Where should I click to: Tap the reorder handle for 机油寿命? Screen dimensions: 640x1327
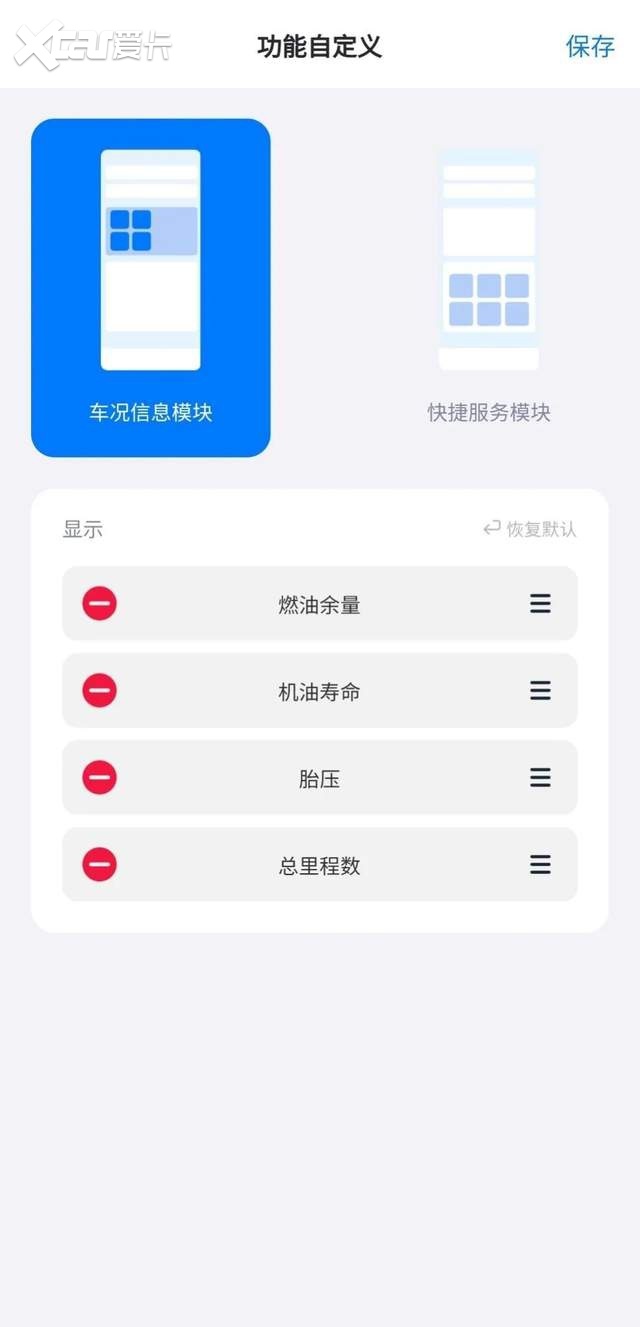(x=540, y=691)
